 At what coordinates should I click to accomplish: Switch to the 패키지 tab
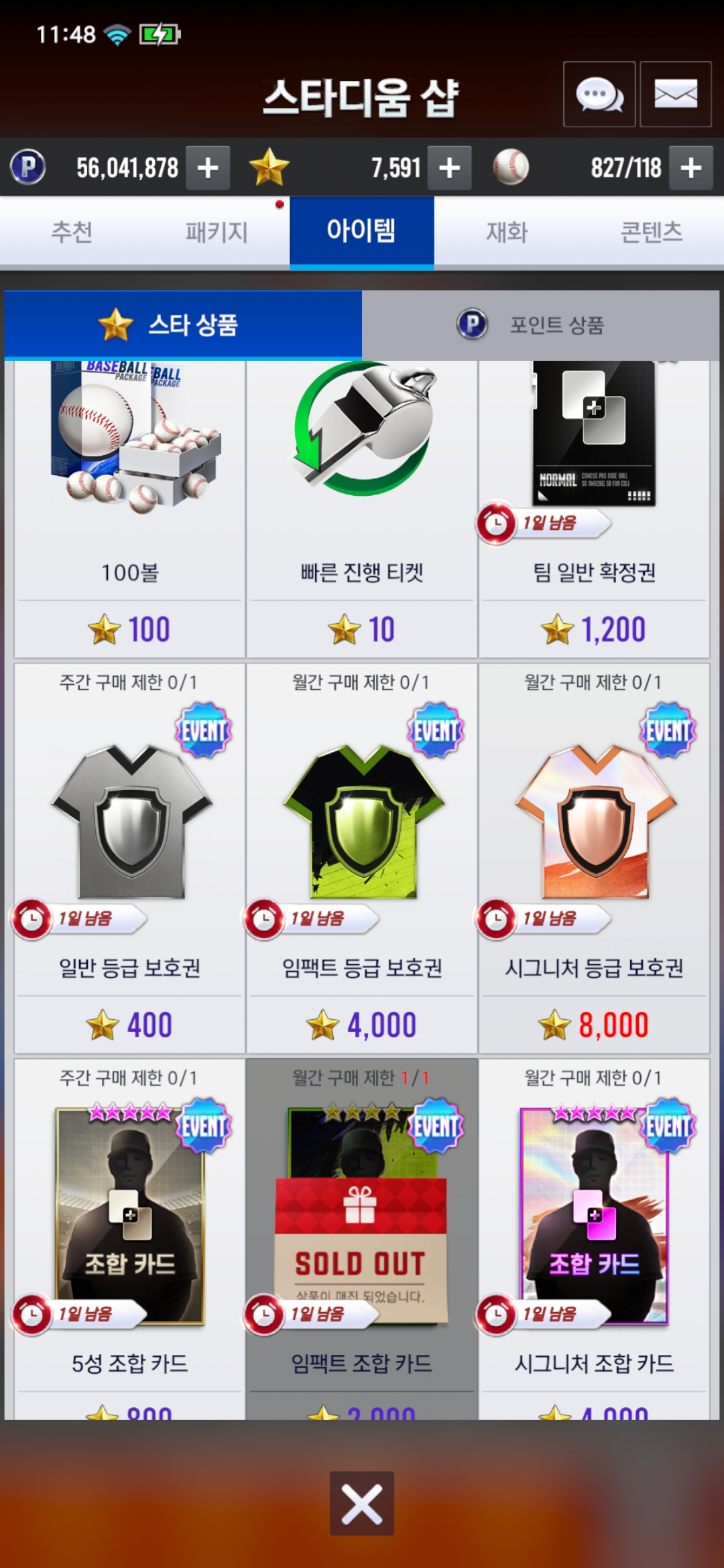point(217,233)
